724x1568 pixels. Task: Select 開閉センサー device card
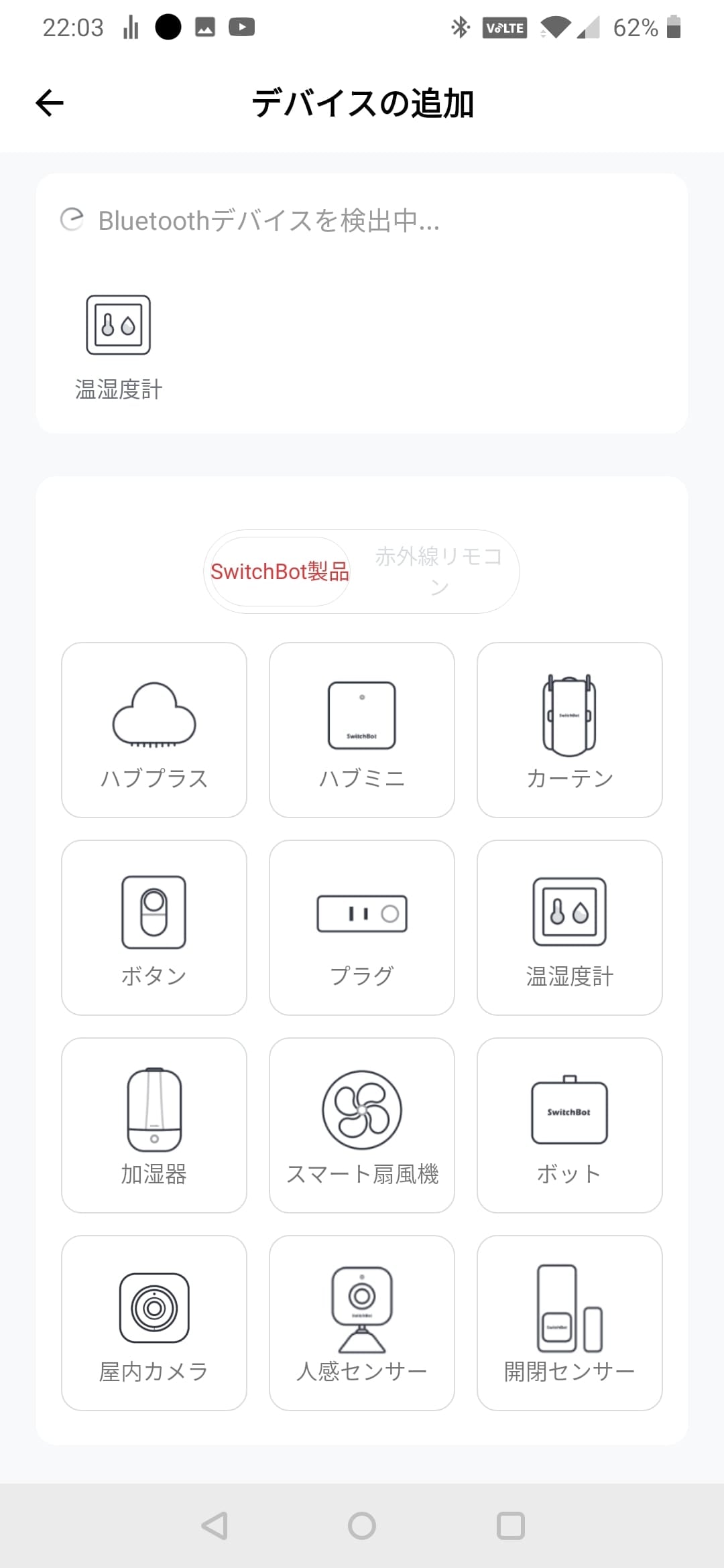(x=570, y=1323)
